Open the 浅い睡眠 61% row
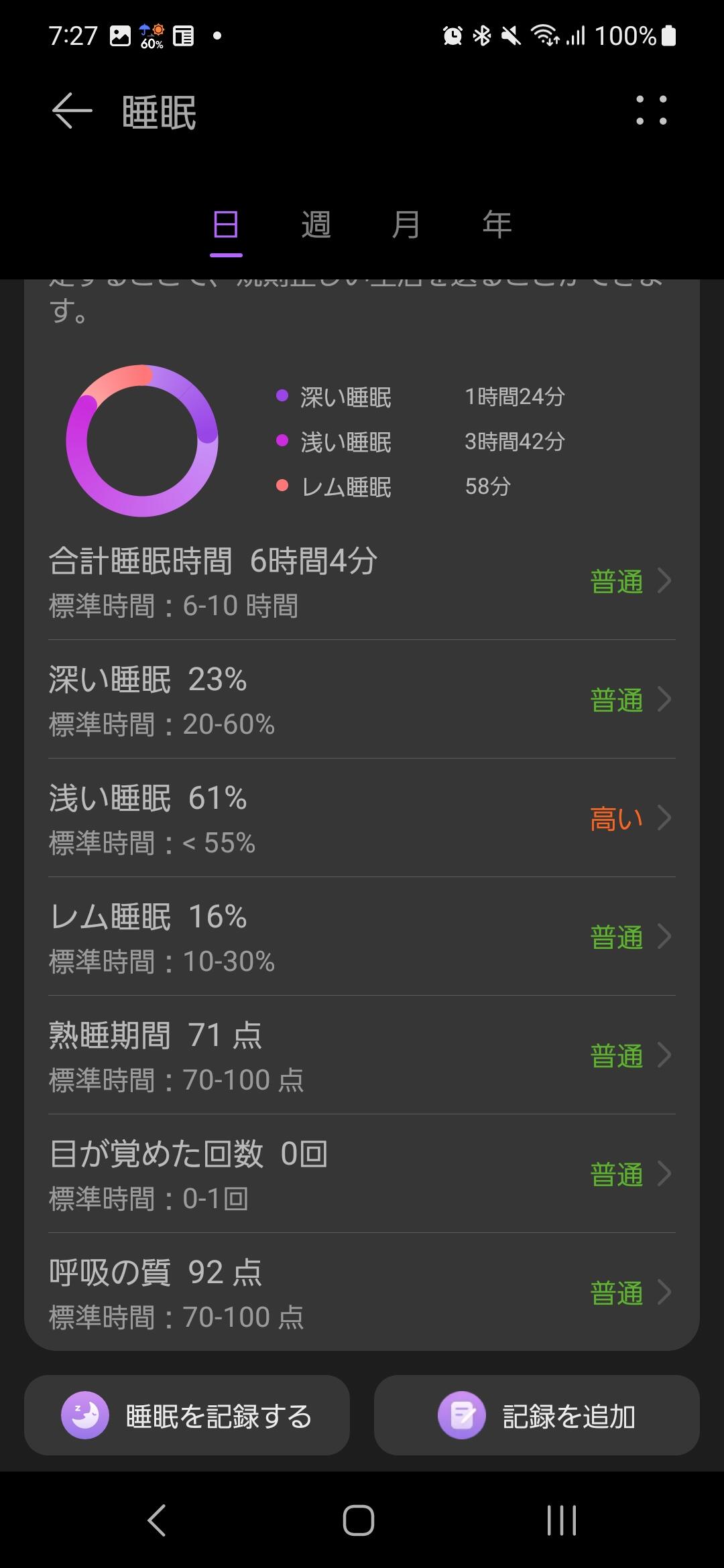This screenshot has width=724, height=1568. pyautogui.click(x=362, y=818)
